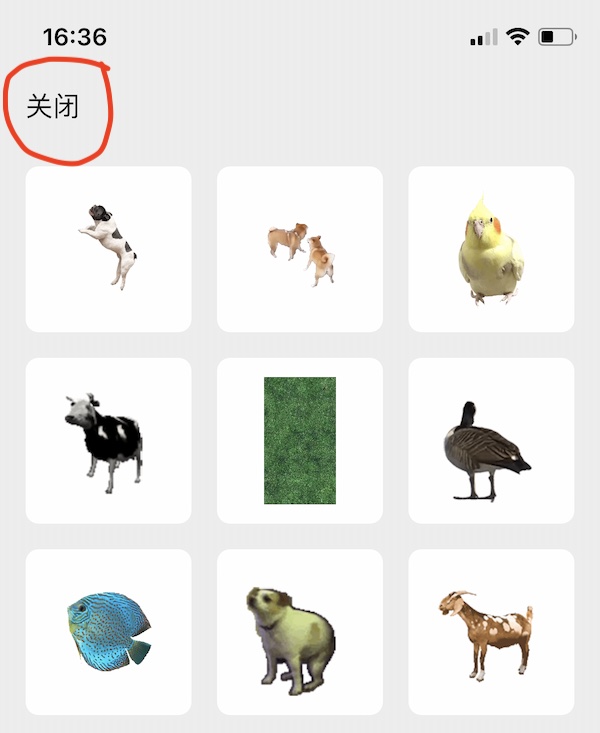Tap 关闭 to close the picker
The width and height of the screenshot is (600, 733).
(53, 106)
